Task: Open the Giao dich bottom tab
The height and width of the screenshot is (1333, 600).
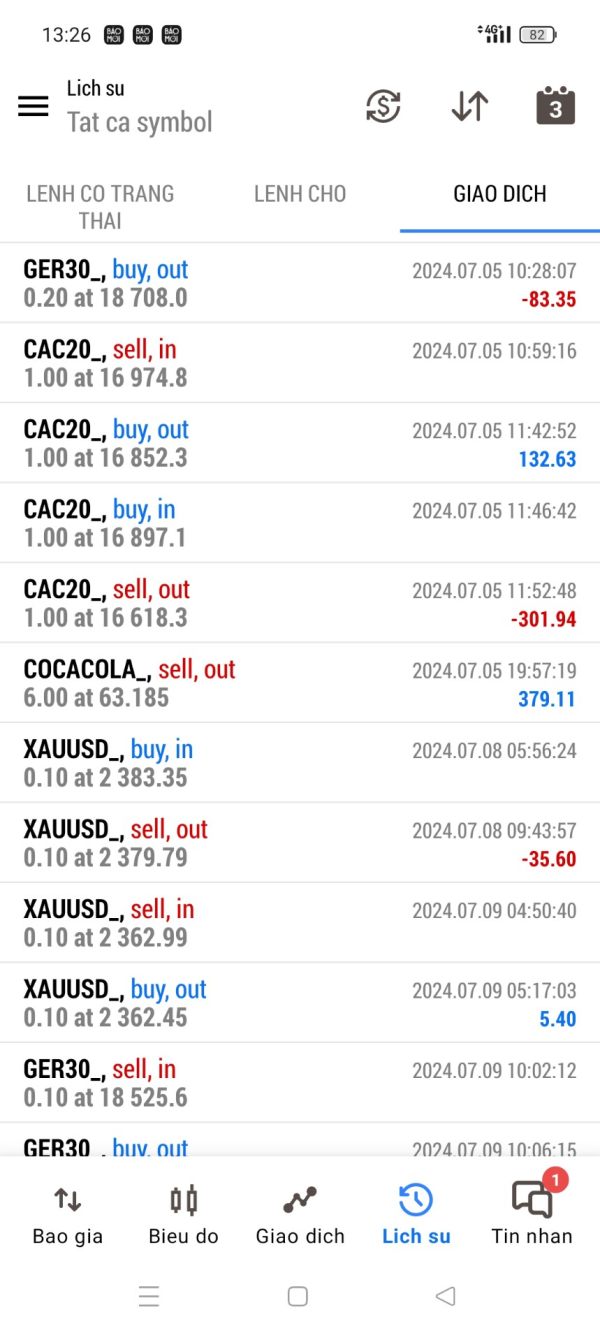Action: (x=300, y=1214)
